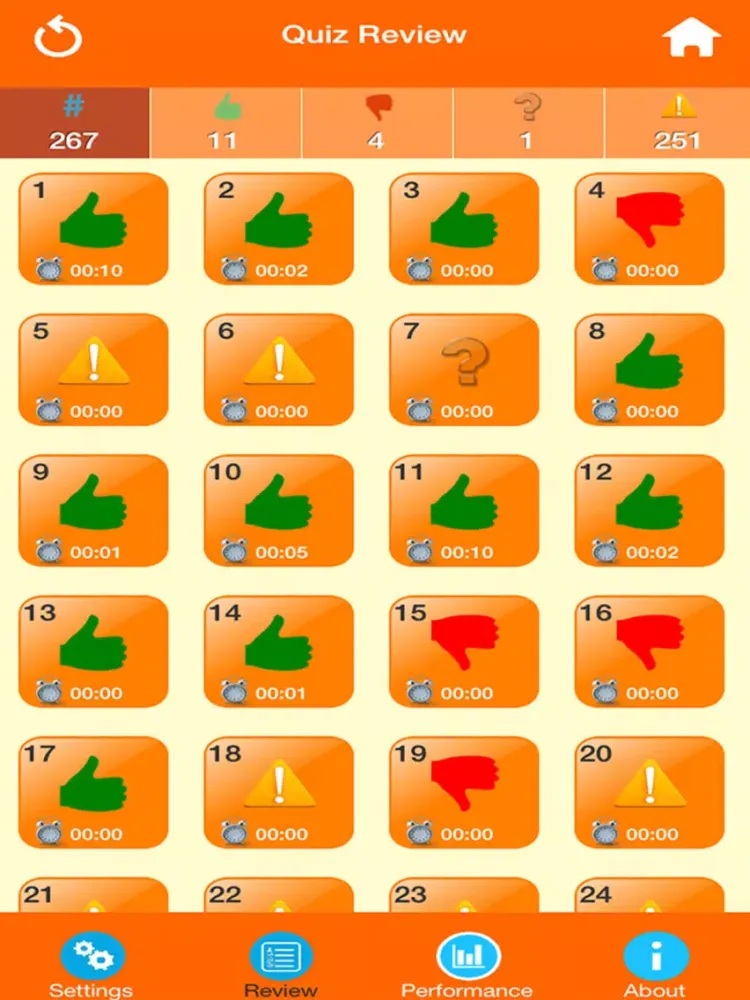The image size is (750, 1000).
Task: Go to the Home screen
Action: point(692,35)
